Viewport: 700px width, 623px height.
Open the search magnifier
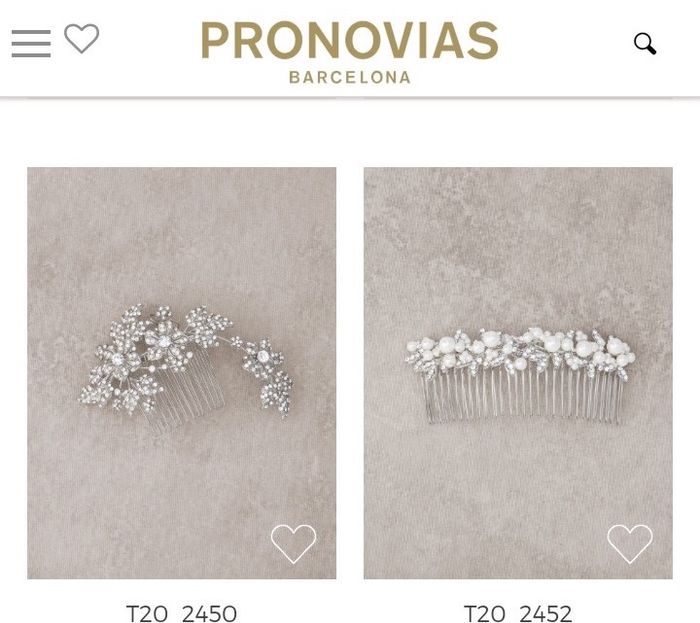click(645, 44)
